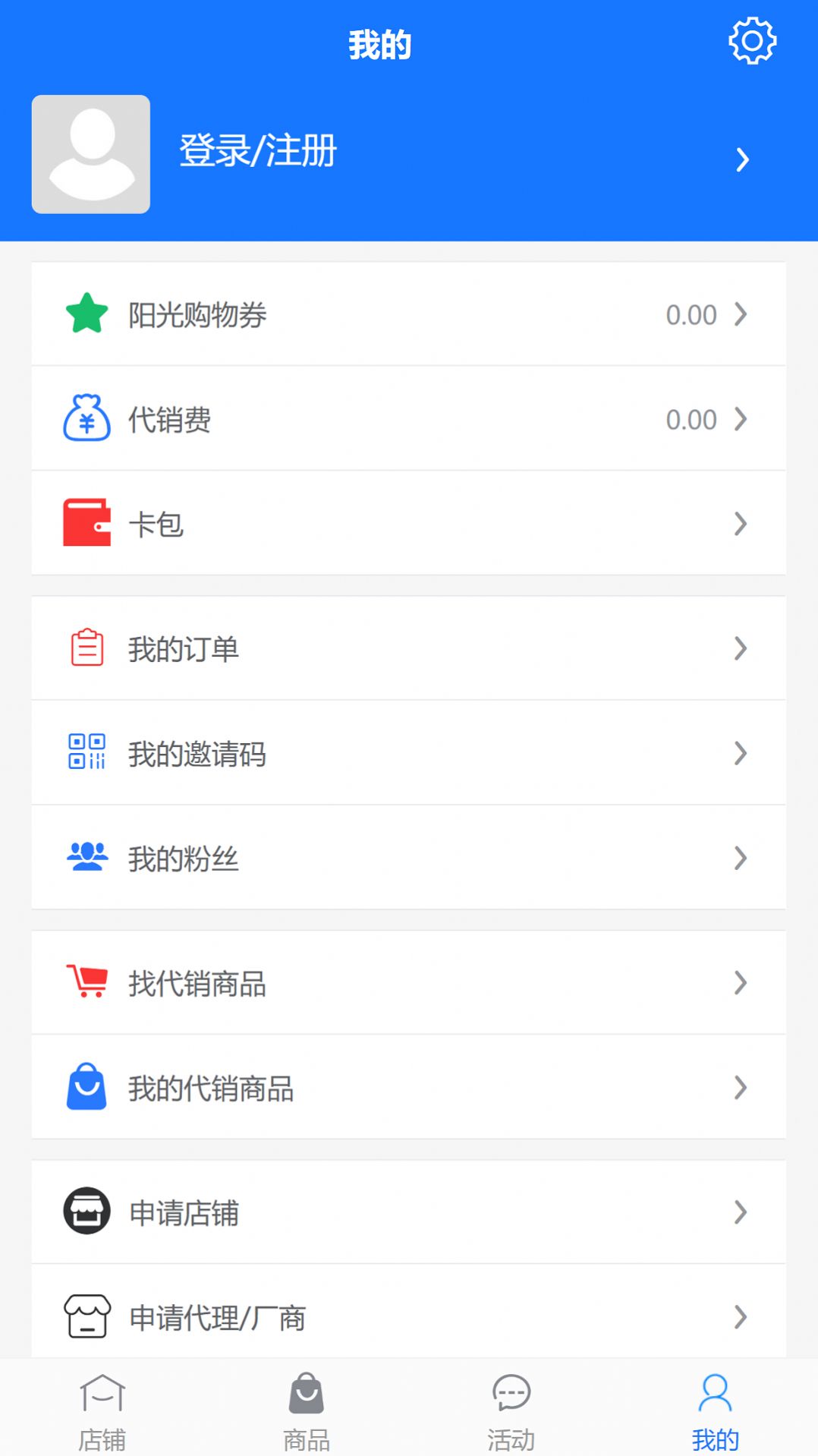
Task: Click the blue money bag 代销费 icon
Action: pos(86,419)
